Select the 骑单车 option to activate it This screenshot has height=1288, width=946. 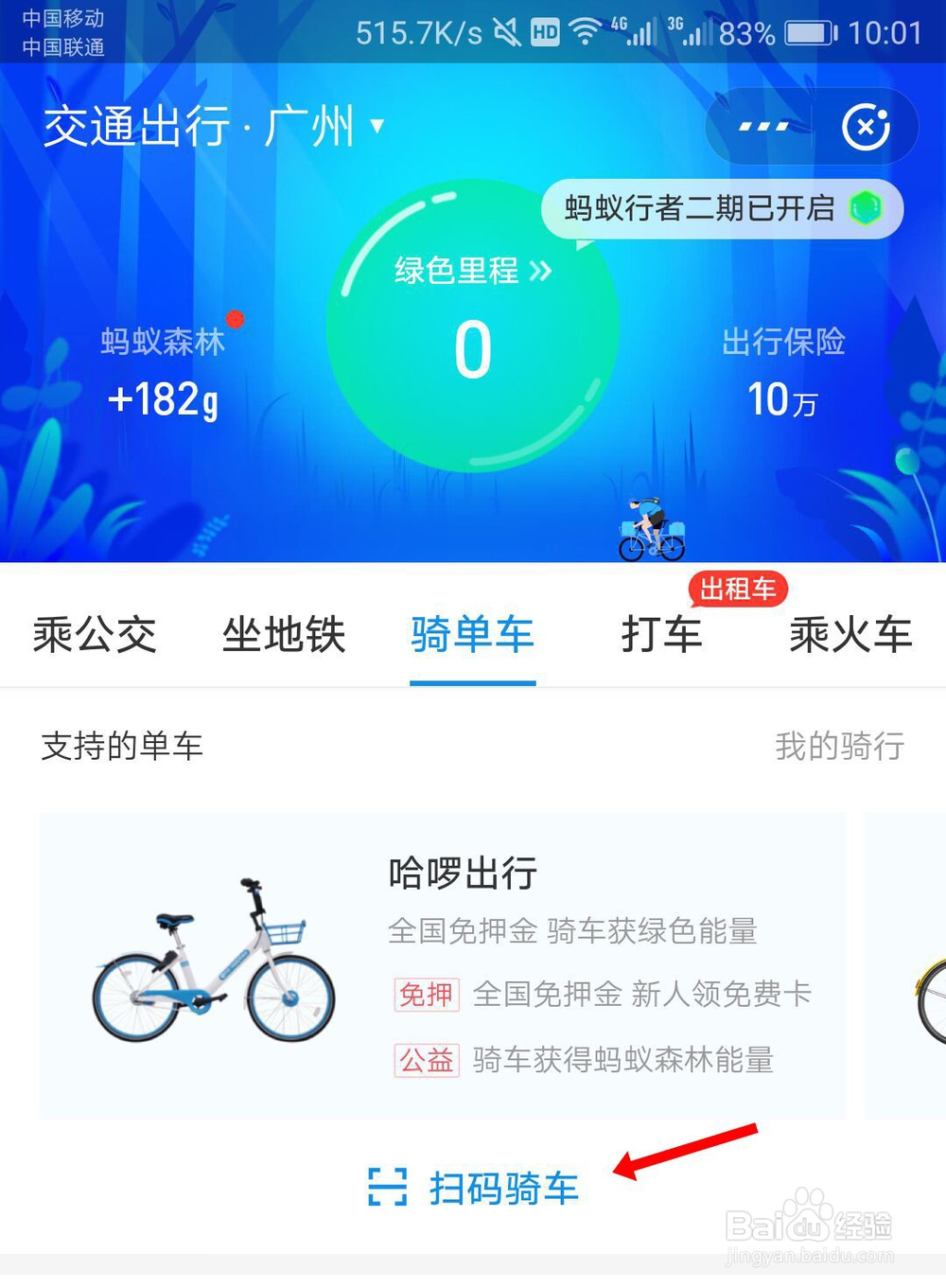[473, 636]
